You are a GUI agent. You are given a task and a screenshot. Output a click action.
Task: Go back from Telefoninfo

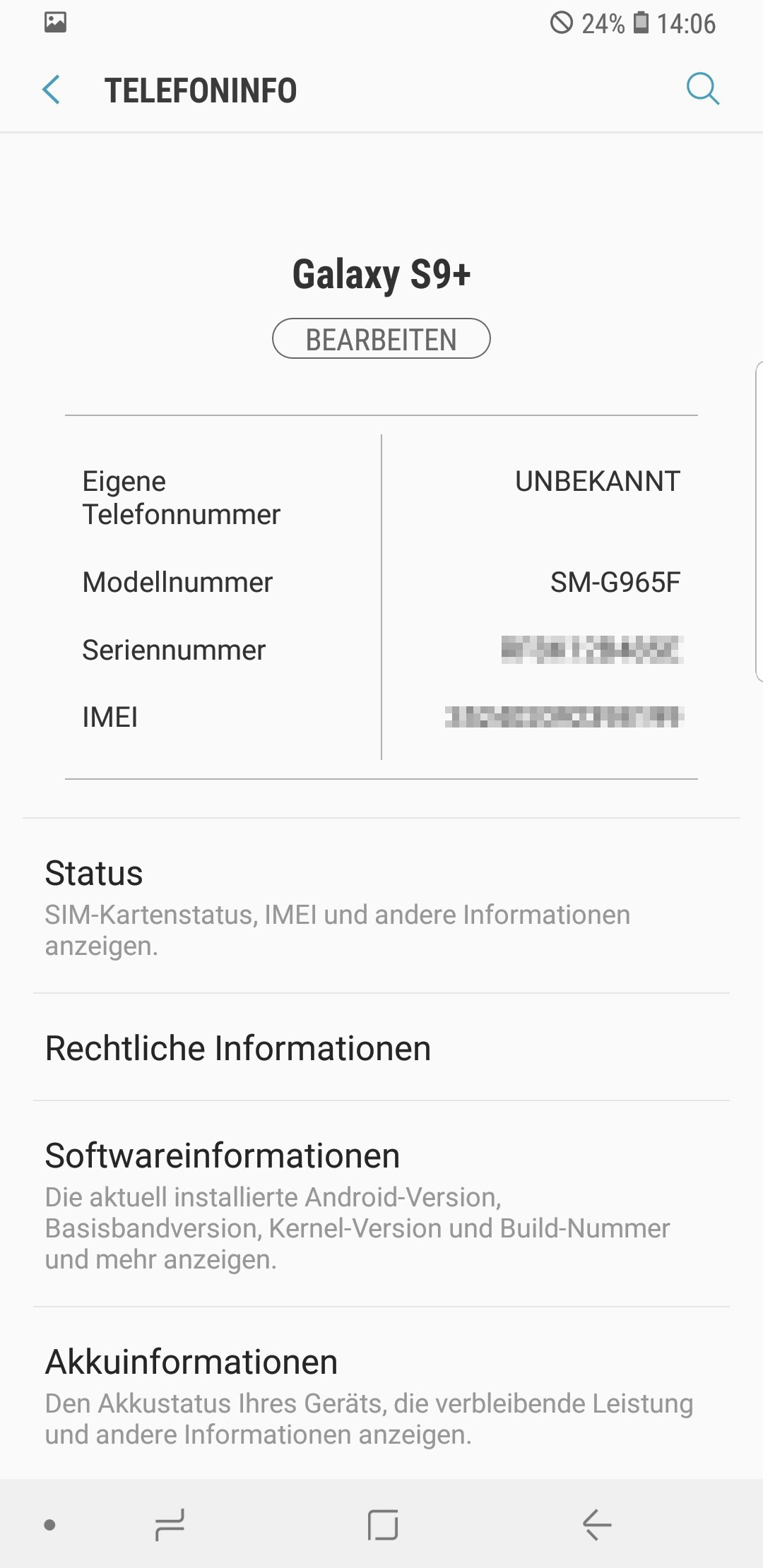coord(52,90)
